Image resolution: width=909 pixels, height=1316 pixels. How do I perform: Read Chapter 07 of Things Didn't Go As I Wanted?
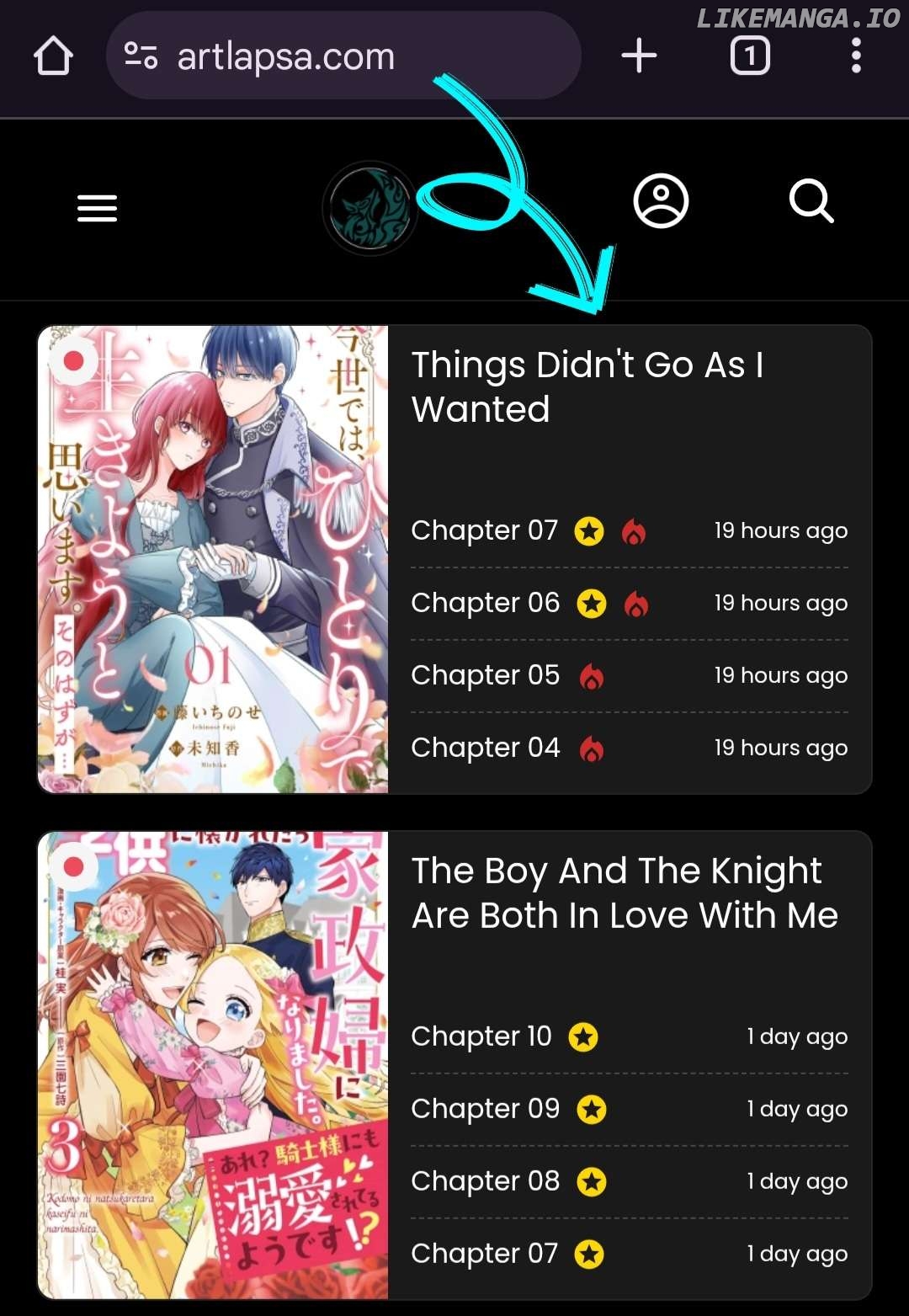pos(484,530)
